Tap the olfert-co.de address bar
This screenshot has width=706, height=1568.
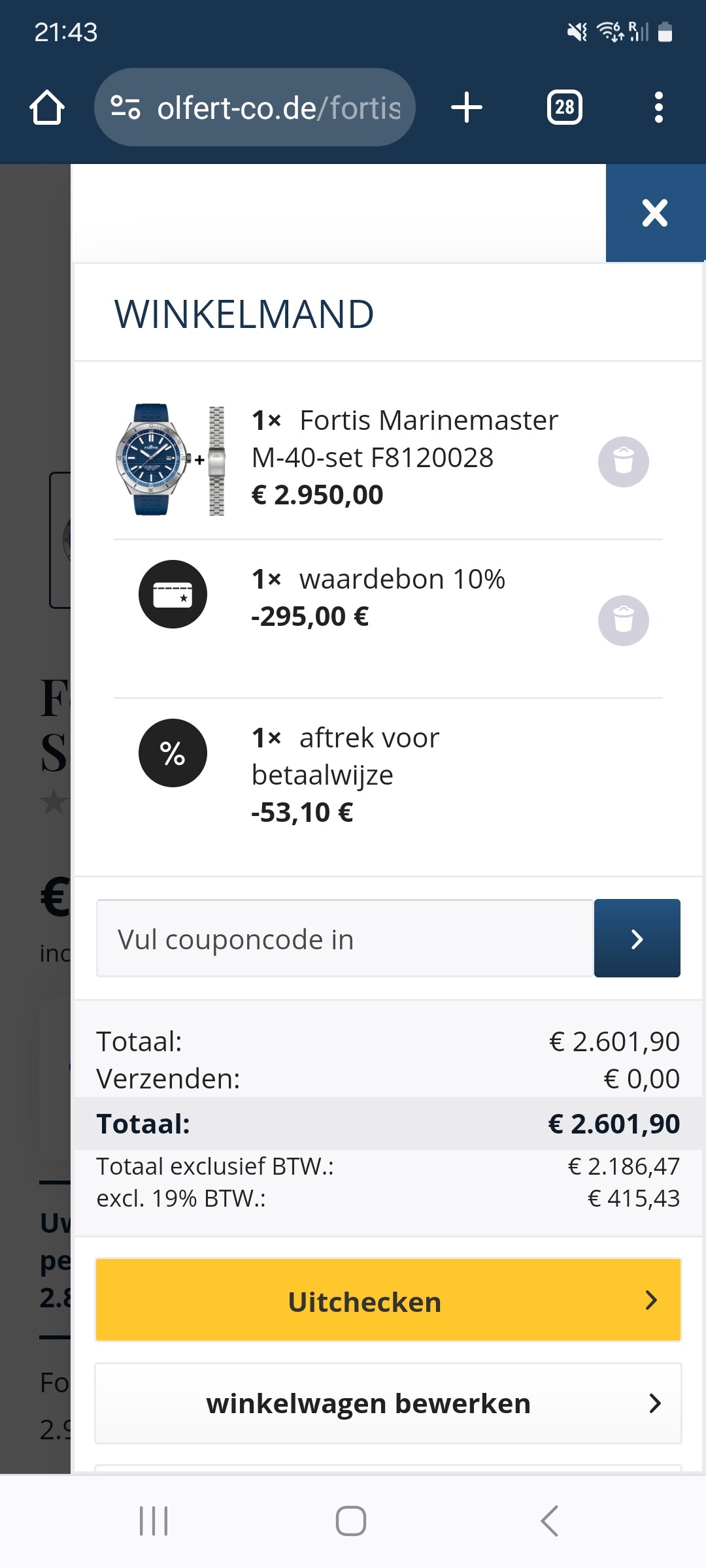(x=255, y=107)
